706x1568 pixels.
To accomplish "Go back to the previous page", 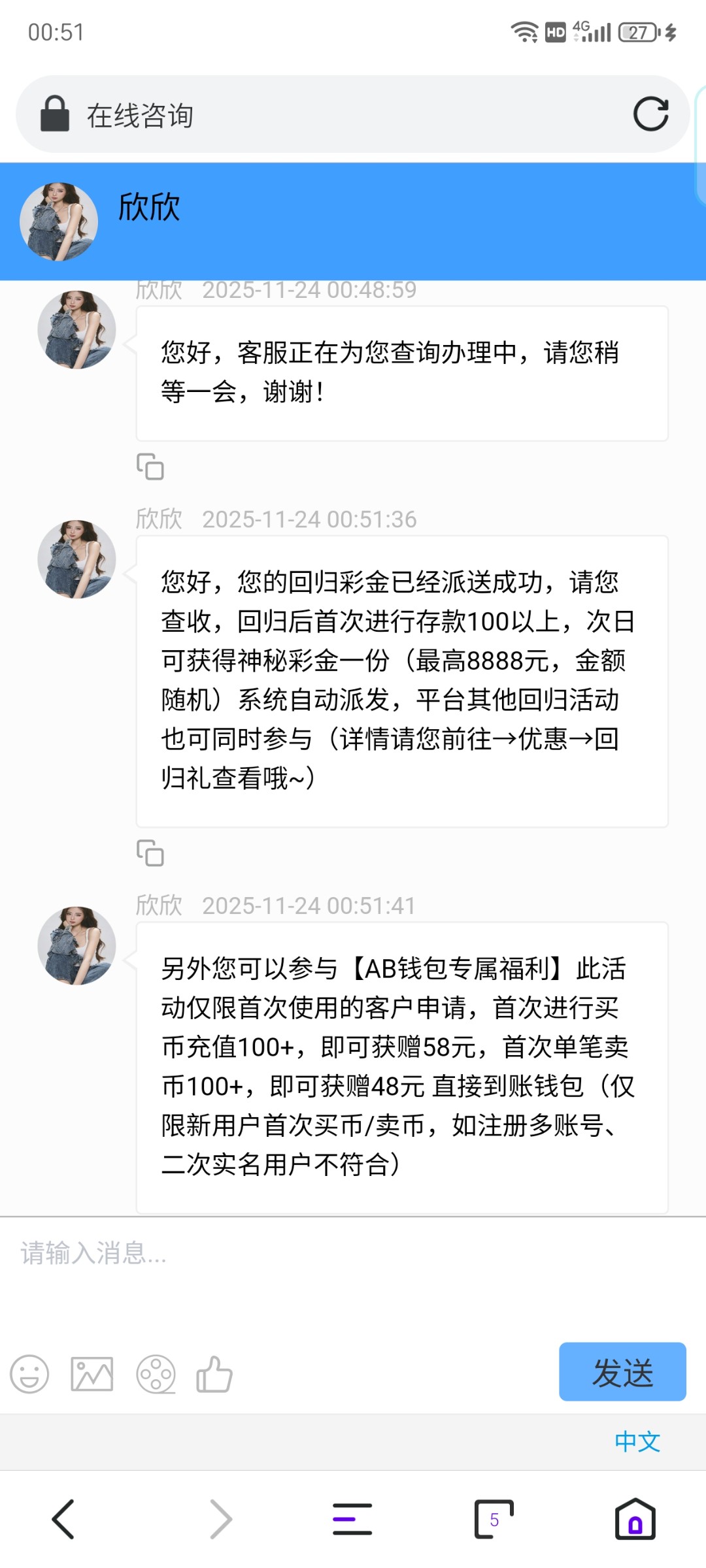I will tap(63, 1518).
